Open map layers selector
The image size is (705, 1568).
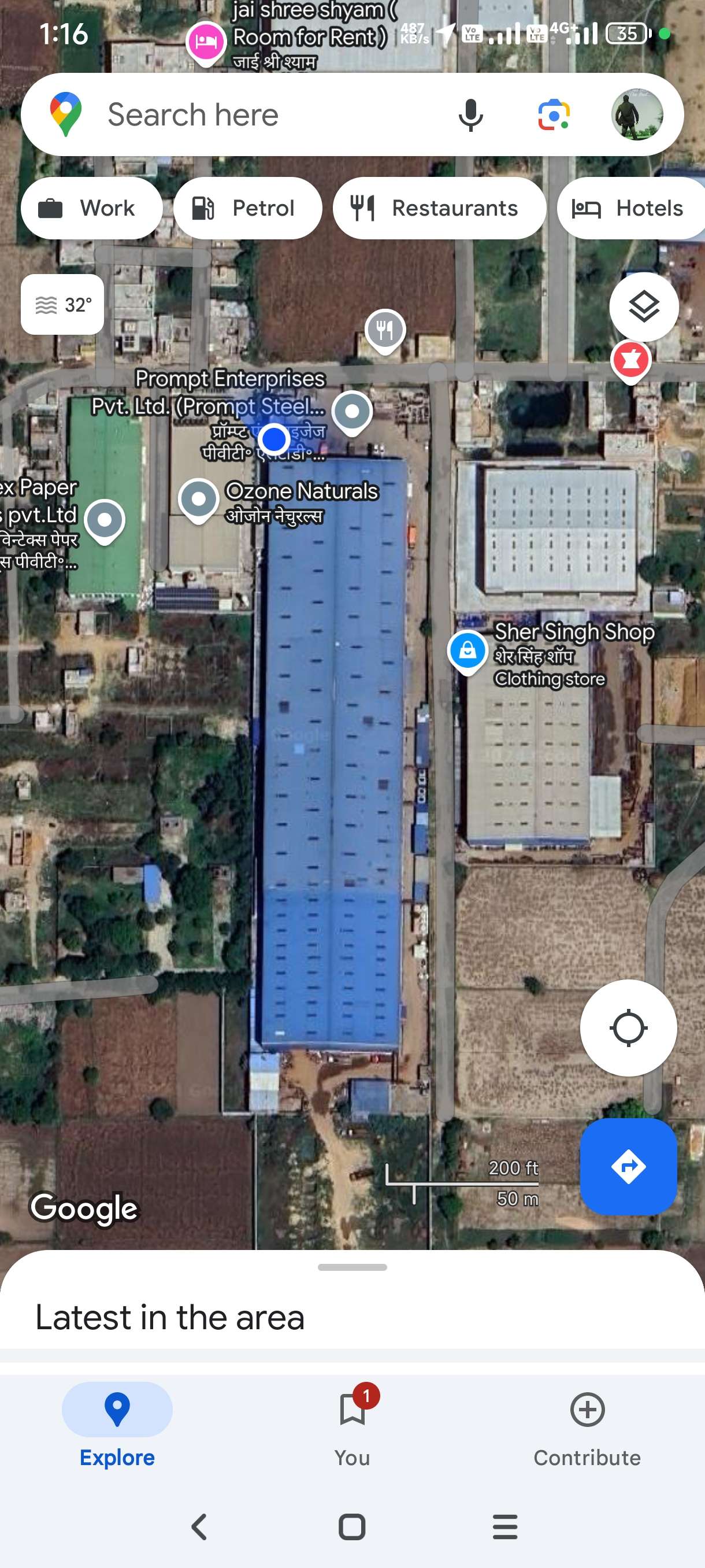point(644,307)
